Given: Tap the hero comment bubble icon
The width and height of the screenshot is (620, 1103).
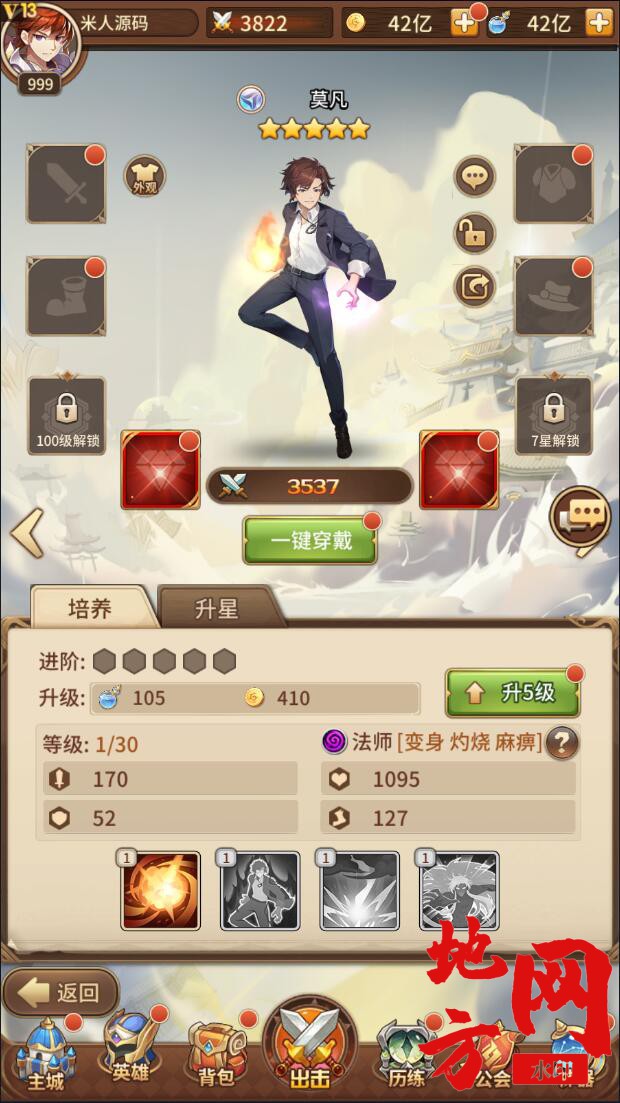Looking at the screenshot, I should 474,178.
